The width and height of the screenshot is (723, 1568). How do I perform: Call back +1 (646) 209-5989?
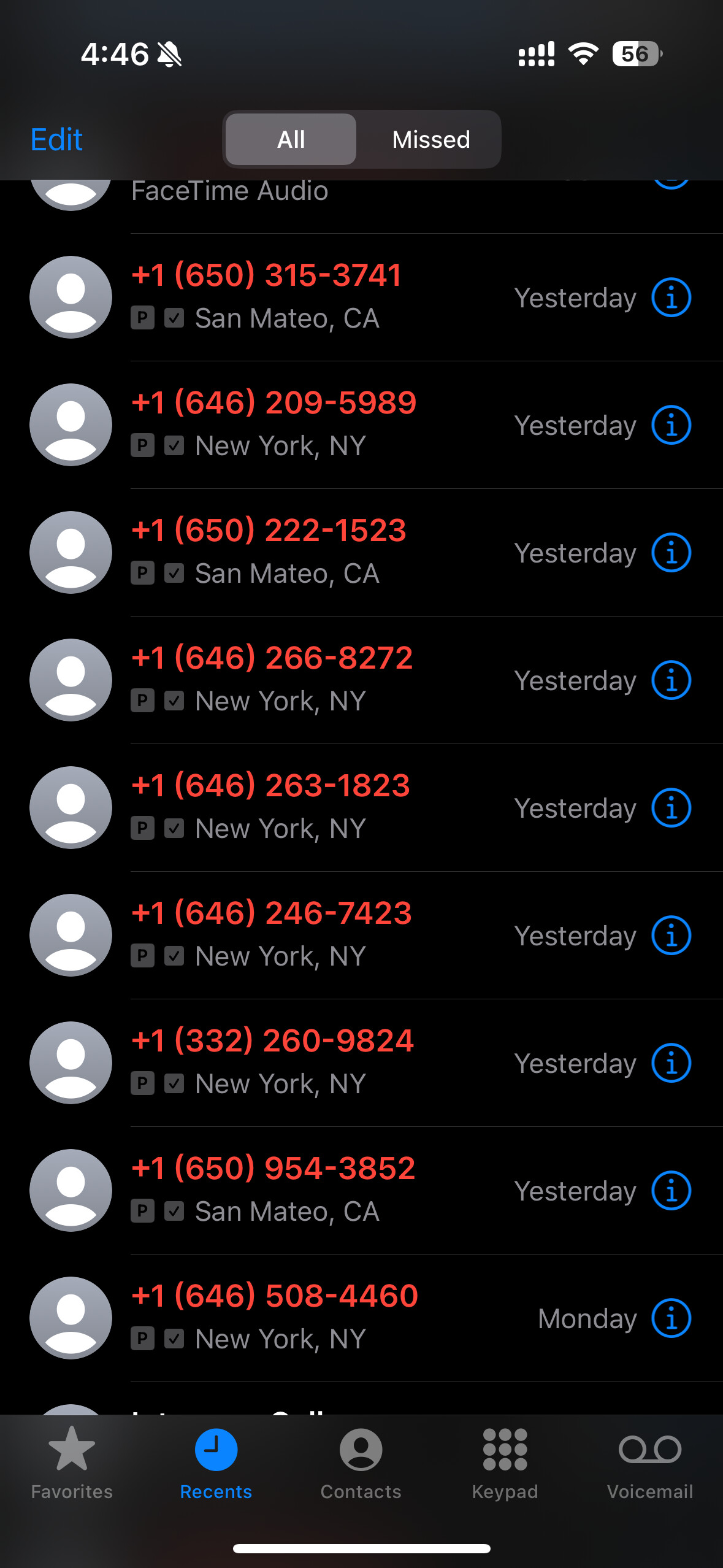pos(274,404)
